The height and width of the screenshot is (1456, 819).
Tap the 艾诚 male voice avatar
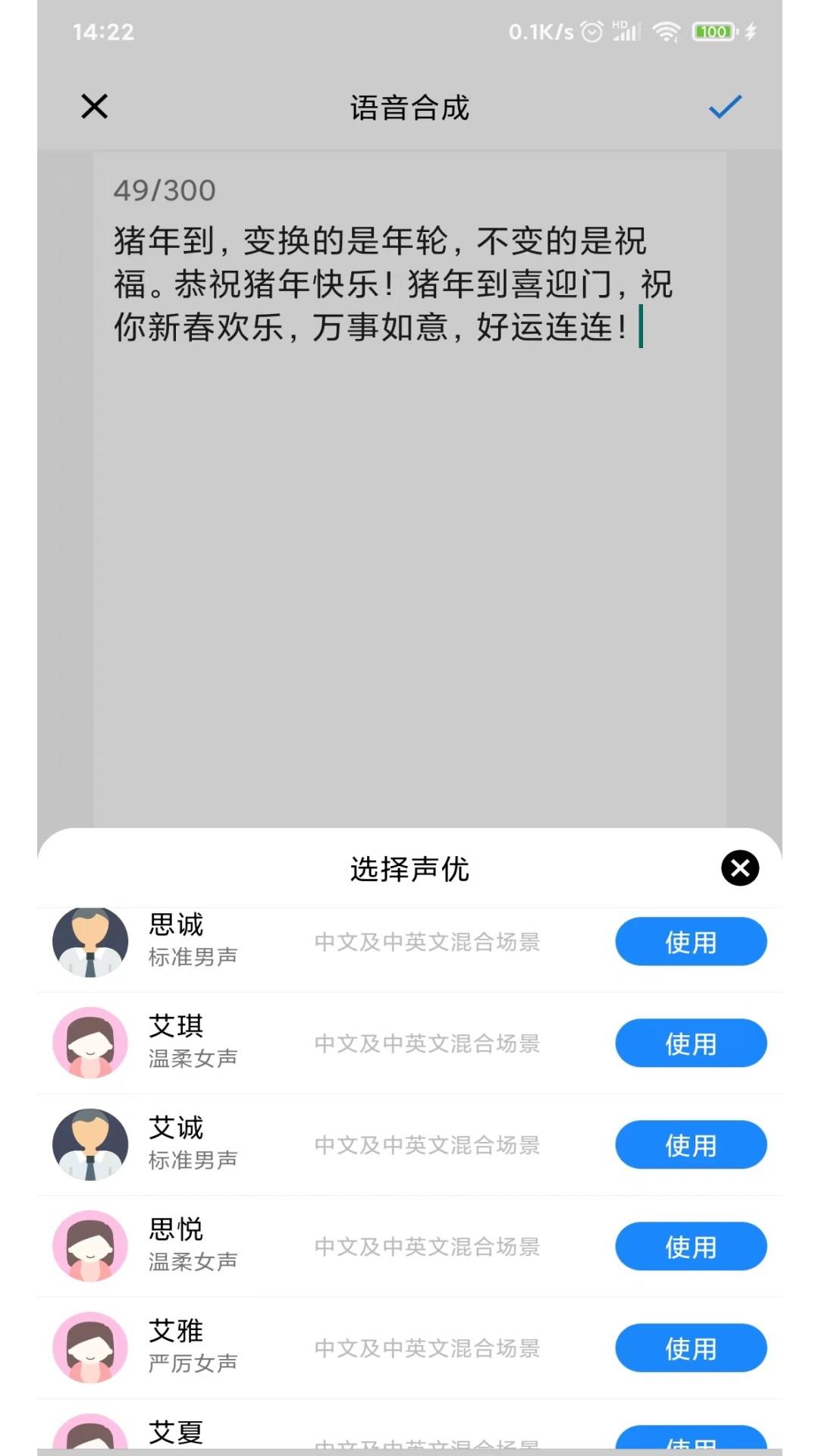pos(89,1145)
